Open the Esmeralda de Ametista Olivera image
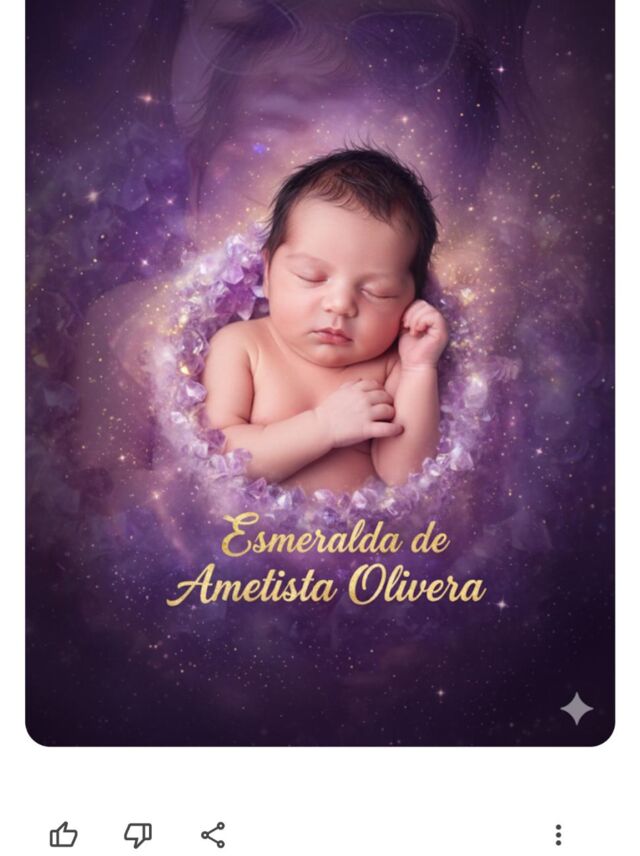Image resolution: width=640 pixels, height=856 pixels. click(x=320, y=370)
